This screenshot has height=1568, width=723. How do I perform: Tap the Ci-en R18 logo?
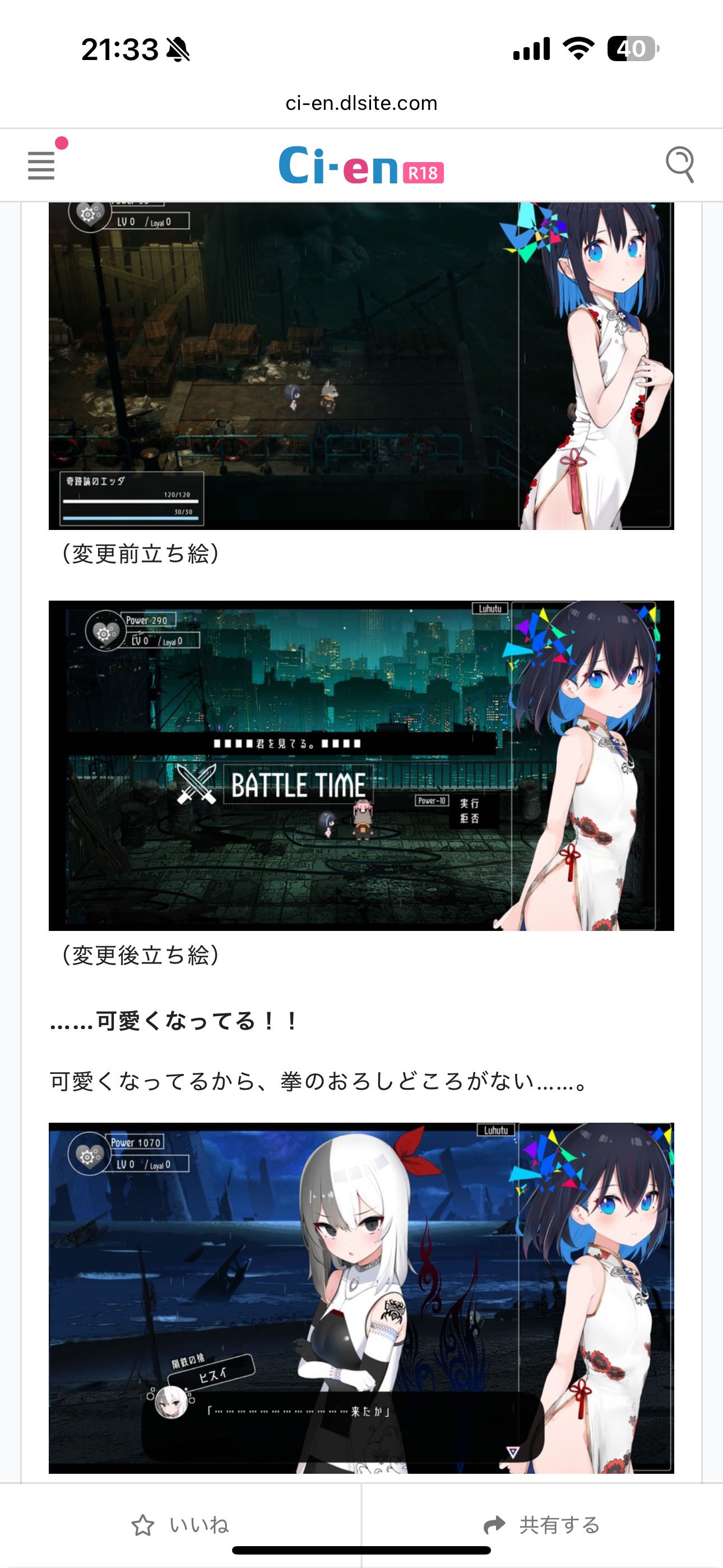point(361,165)
